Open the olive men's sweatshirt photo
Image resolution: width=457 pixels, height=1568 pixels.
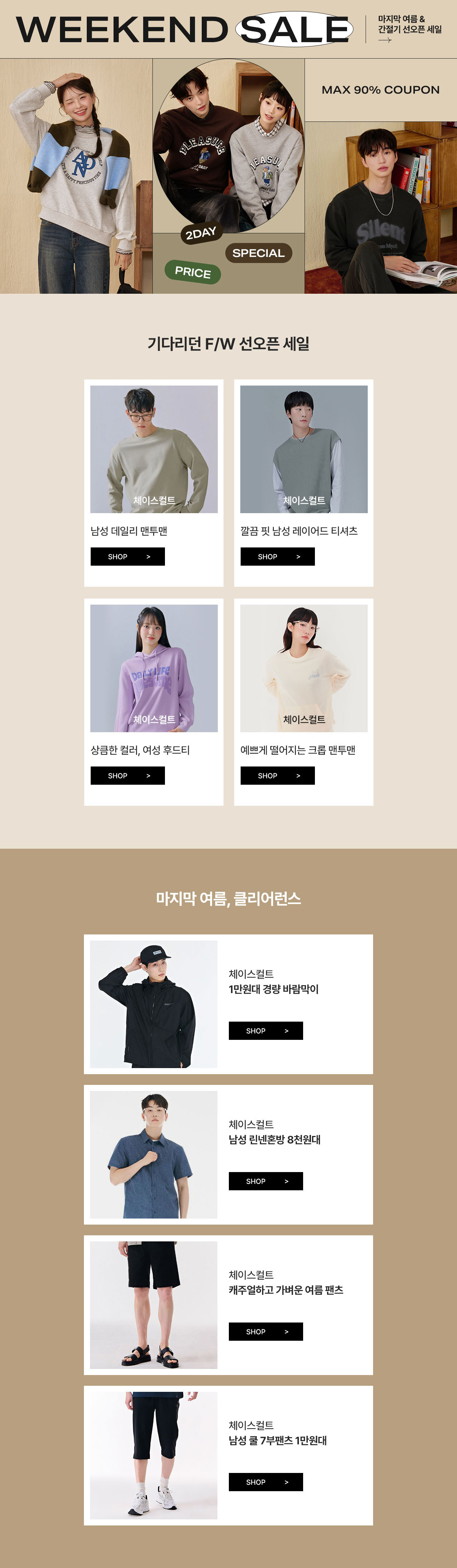pyautogui.click(x=154, y=448)
